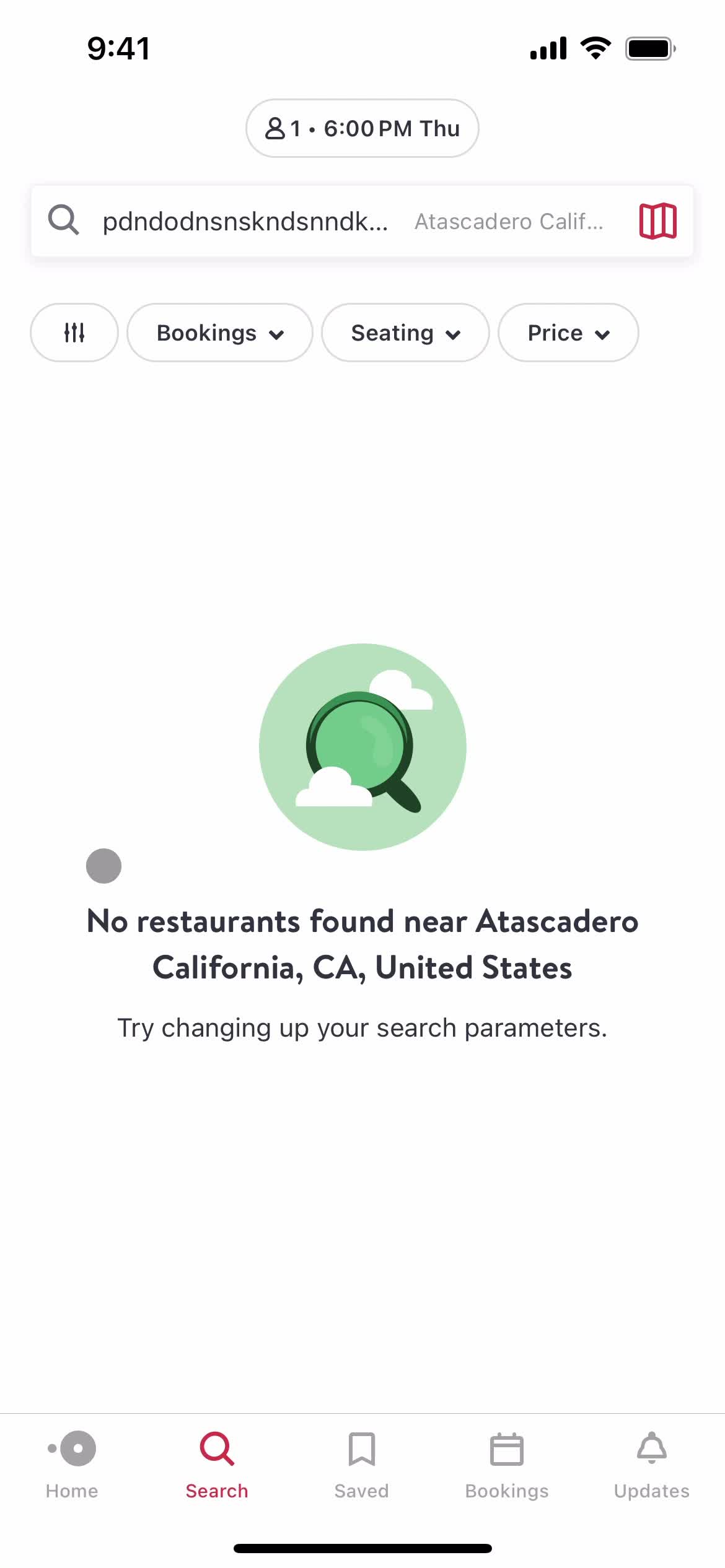Screen dimensions: 725x1568
Task: View the Updates tab
Action: [x=652, y=1464]
